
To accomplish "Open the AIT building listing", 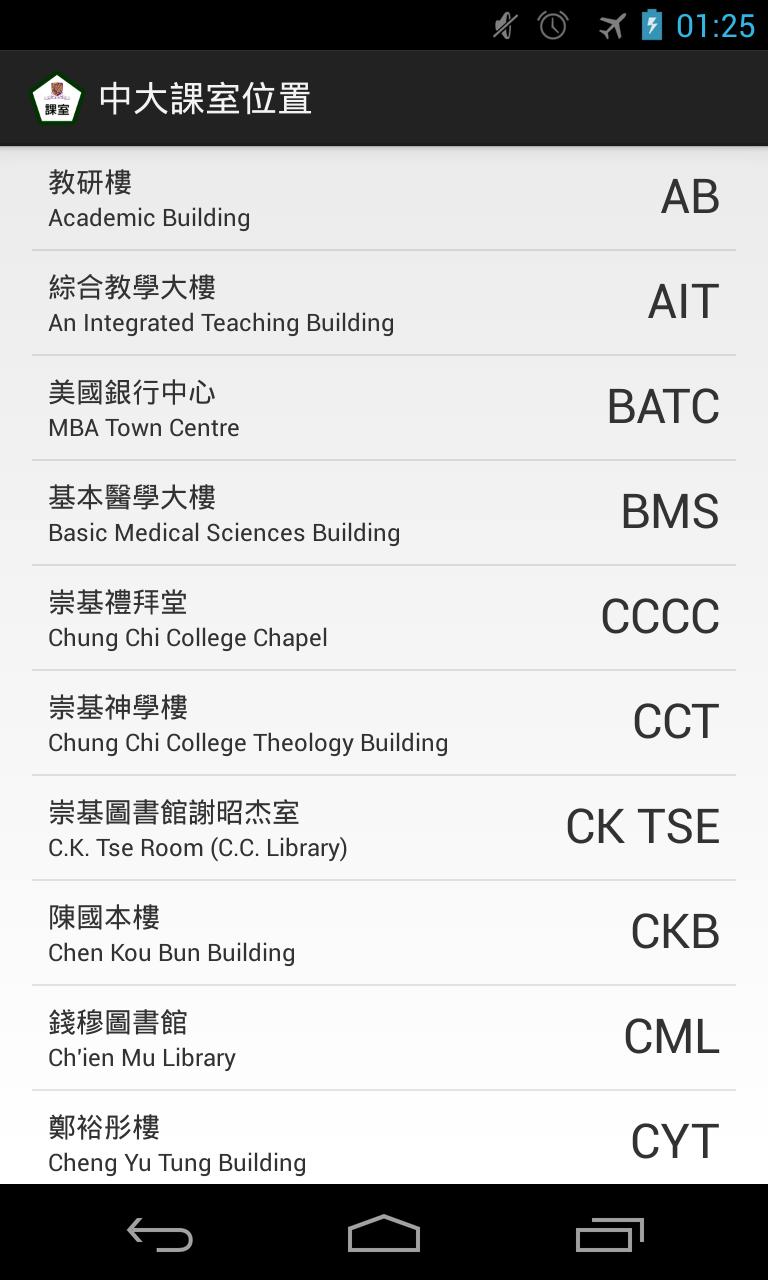I will point(384,302).
